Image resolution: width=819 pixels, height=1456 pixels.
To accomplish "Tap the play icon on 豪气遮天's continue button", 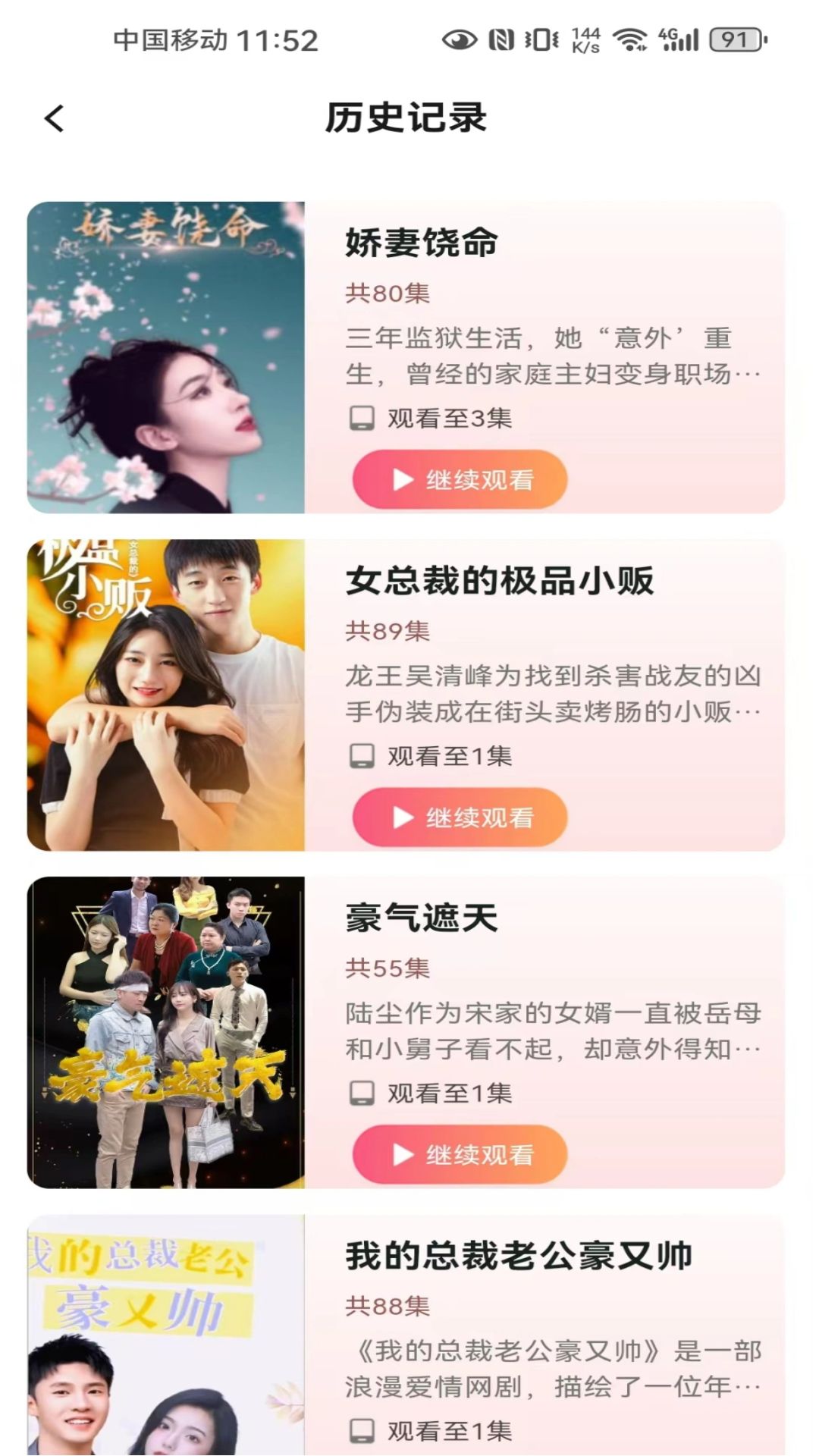I will tap(400, 1154).
